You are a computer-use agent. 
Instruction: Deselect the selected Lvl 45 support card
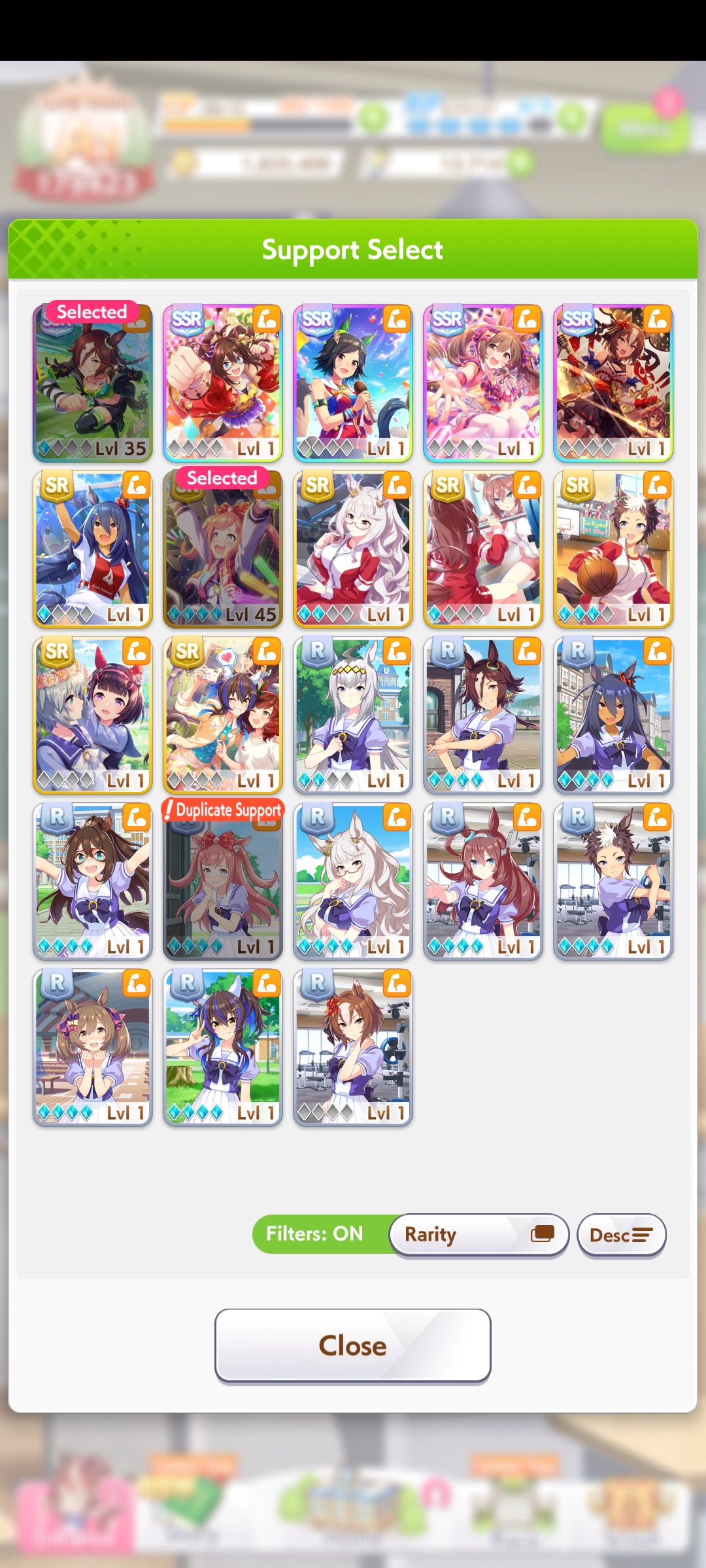[222, 549]
